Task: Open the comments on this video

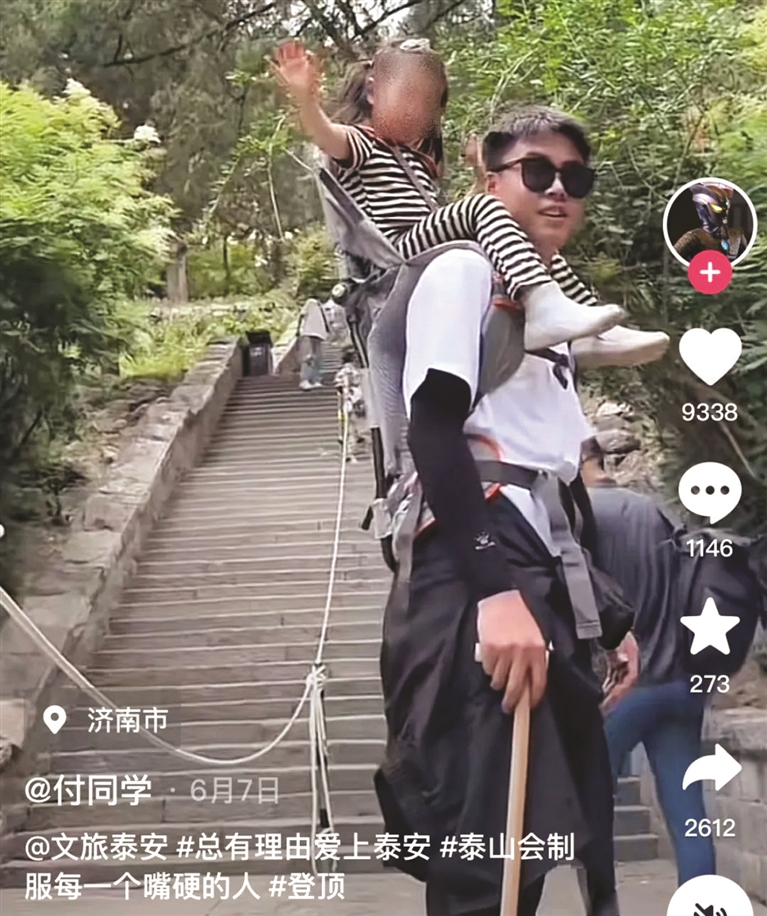Action: (x=710, y=492)
